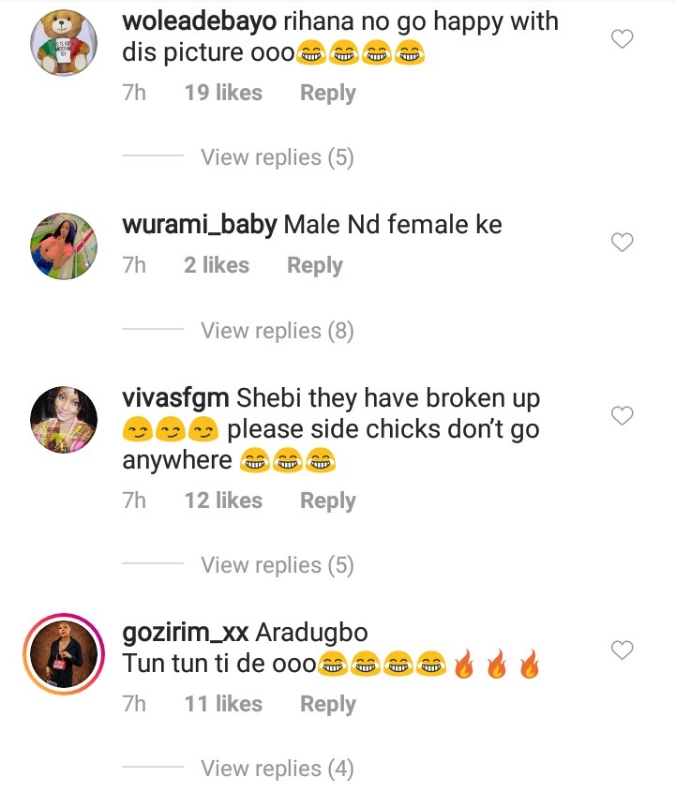Like gozirim_xx's comment

(622, 650)
